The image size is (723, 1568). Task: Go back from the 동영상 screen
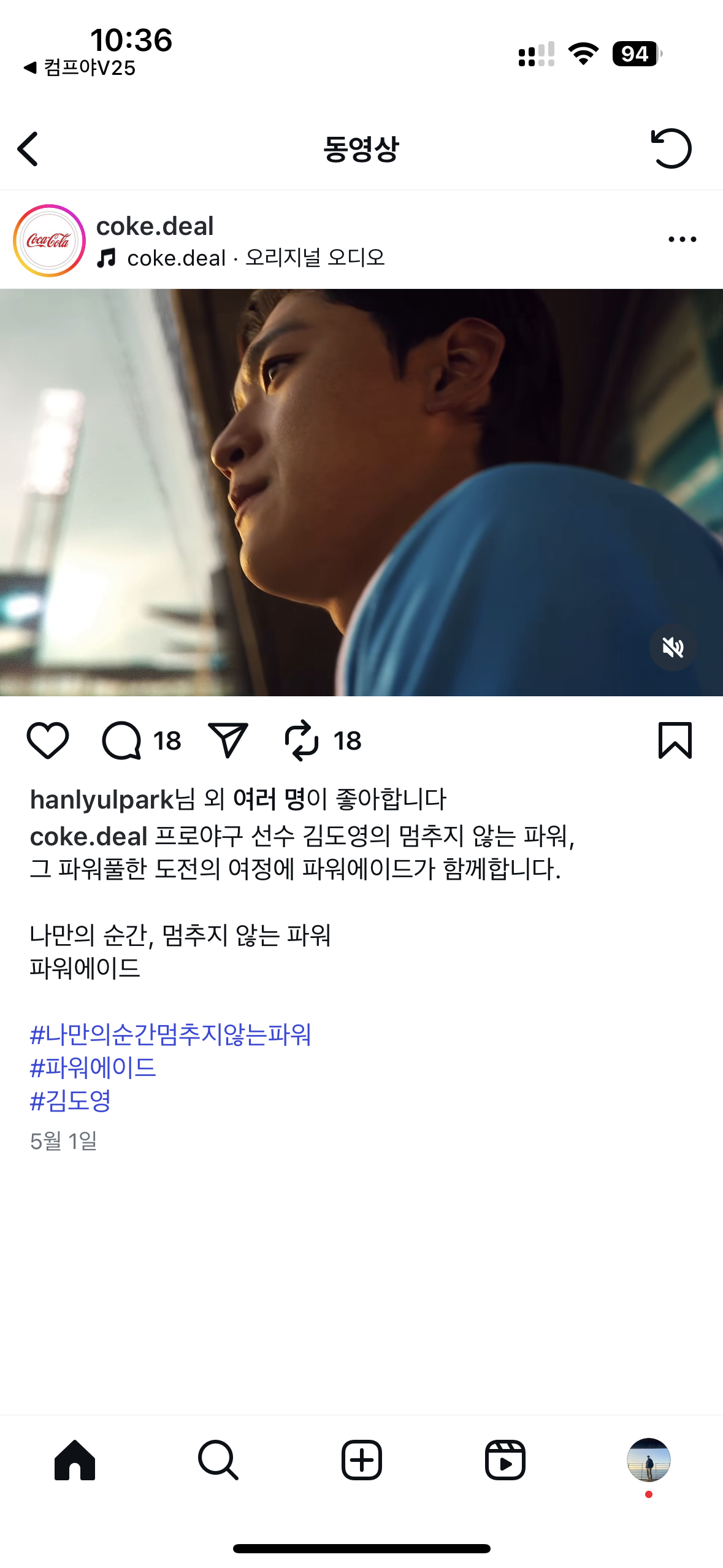point(28,148)
